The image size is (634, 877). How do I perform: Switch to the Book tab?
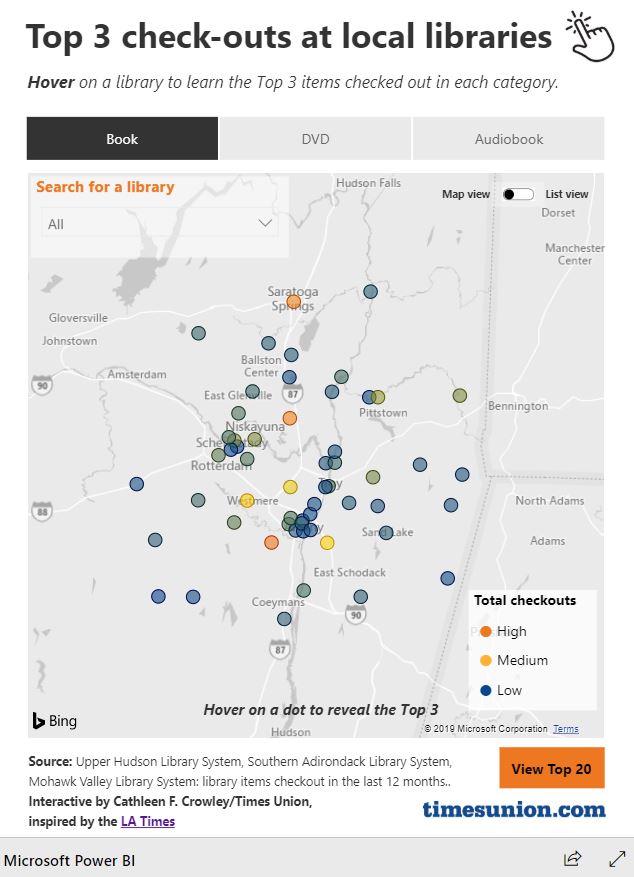(122, 139)
